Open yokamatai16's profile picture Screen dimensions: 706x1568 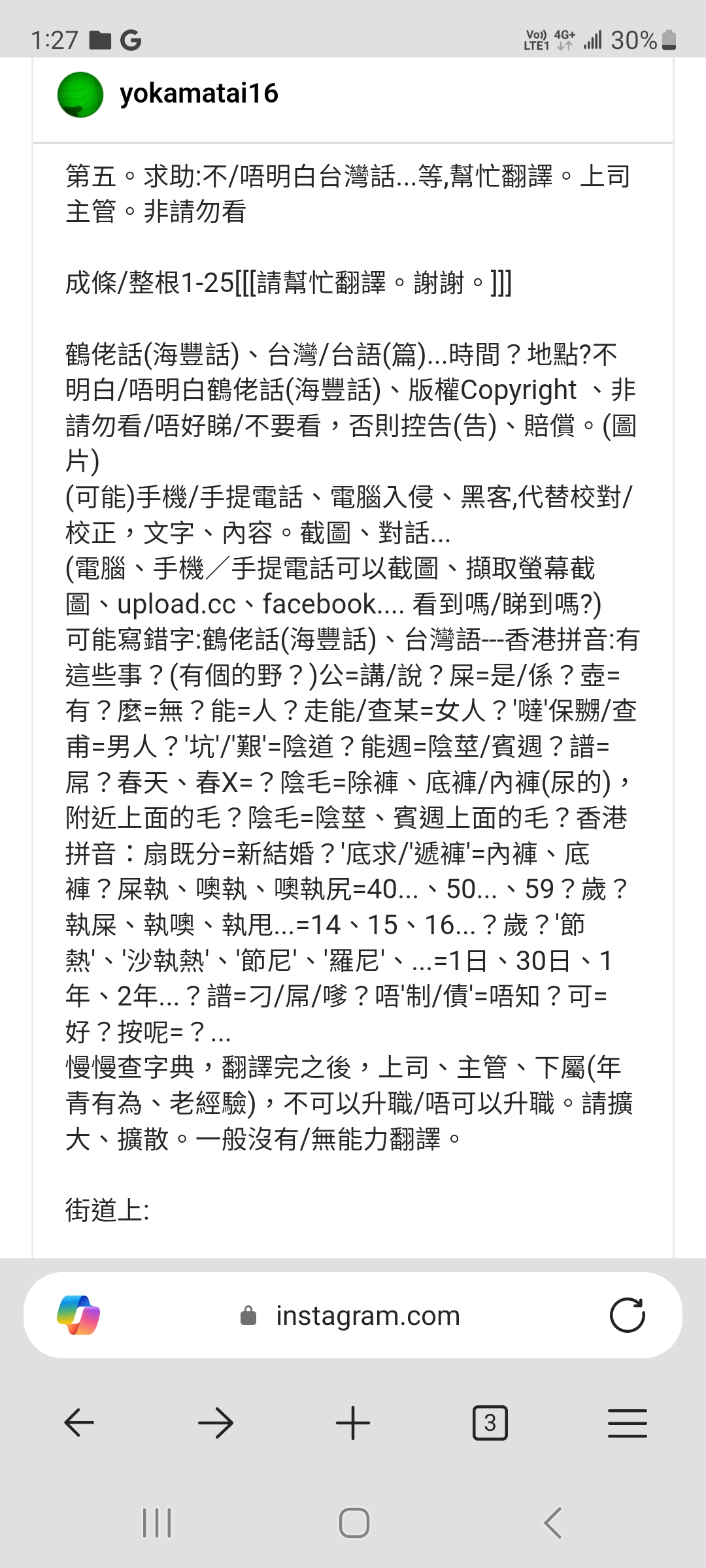coord(80,95)
